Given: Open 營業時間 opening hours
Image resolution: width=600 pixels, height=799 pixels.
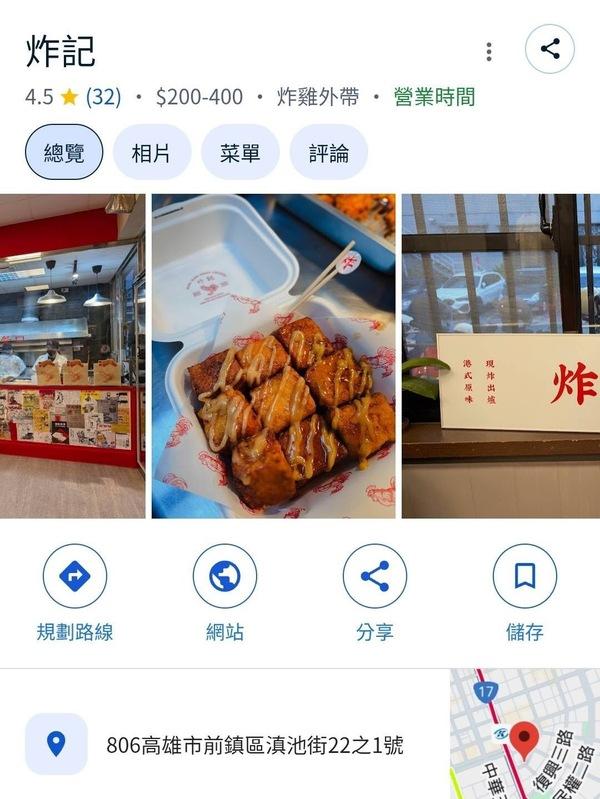Looking at the screenshot, I should point(433,97).
